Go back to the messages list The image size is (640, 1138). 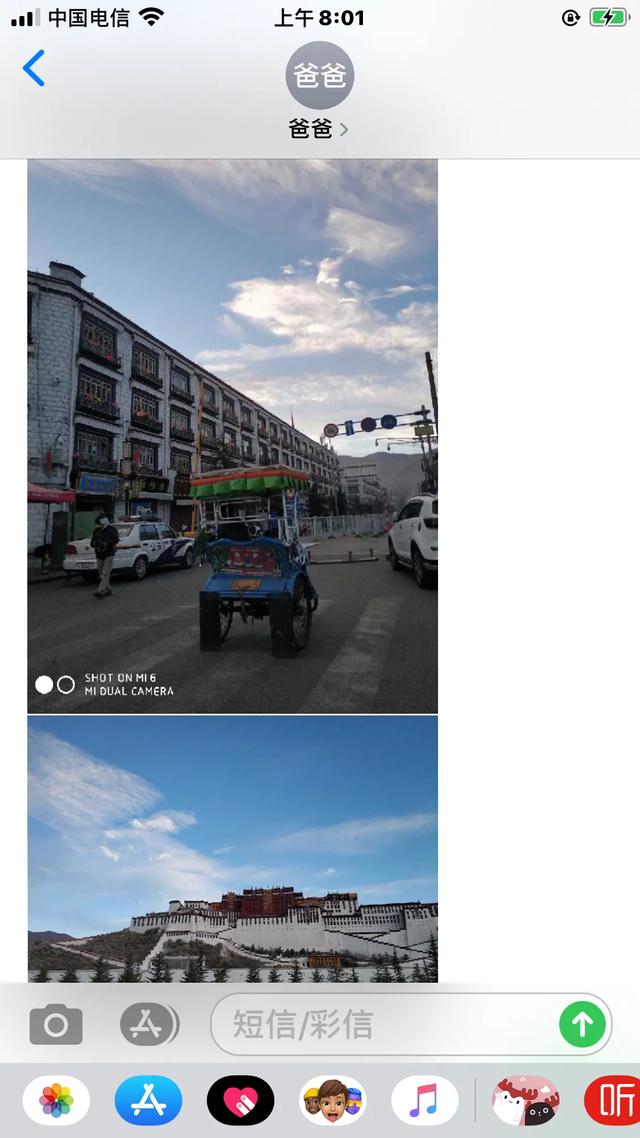click(34, 69)
